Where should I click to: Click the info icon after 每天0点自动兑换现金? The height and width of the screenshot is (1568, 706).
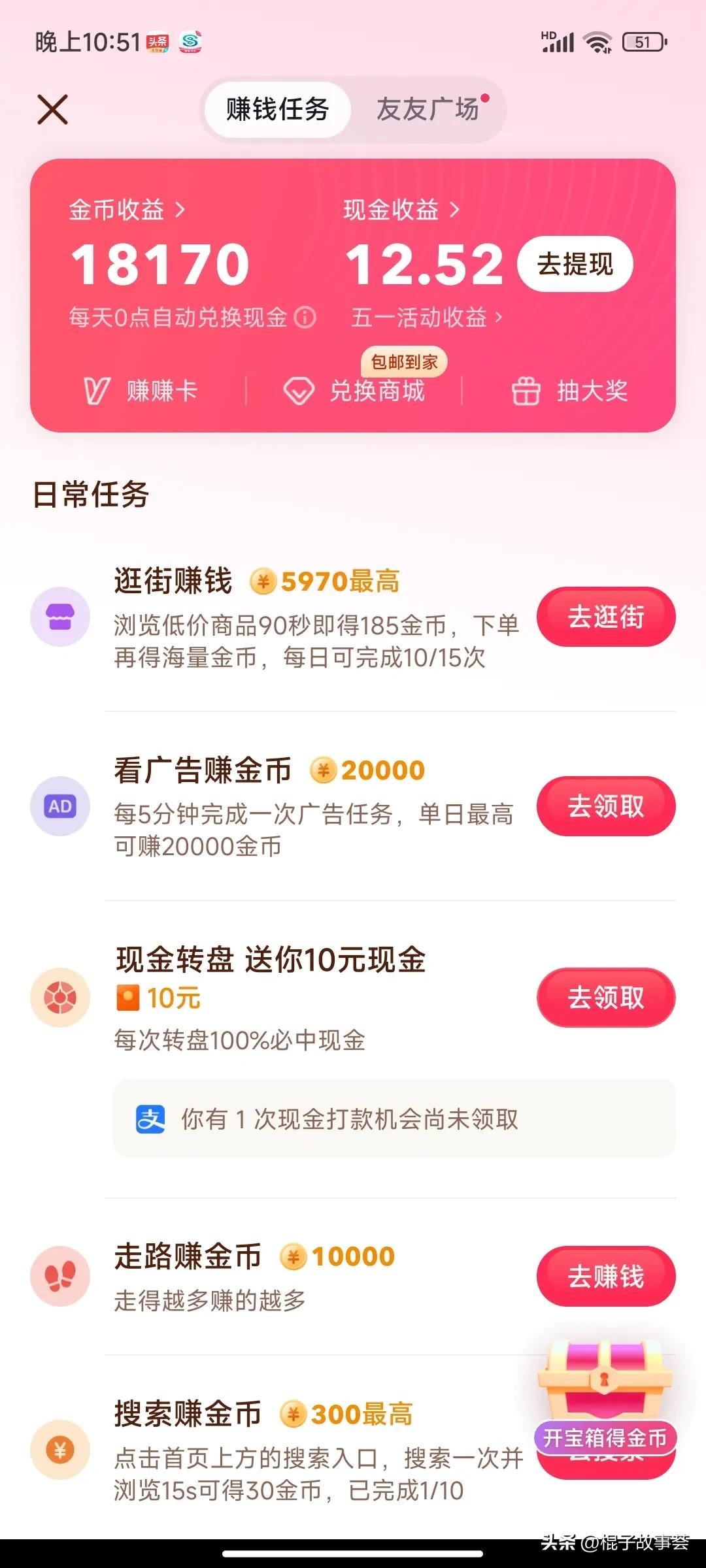pos(305,318)
